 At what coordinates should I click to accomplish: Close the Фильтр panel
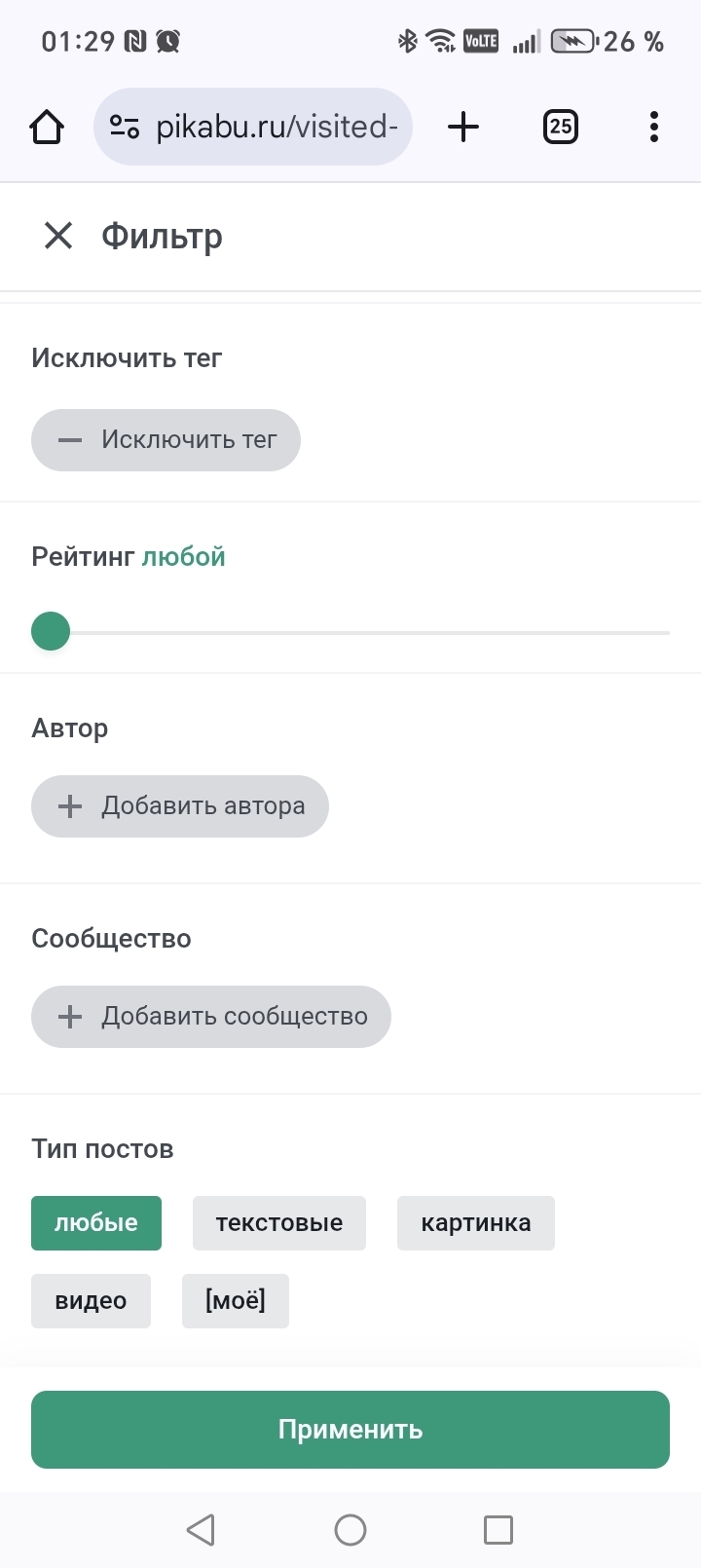click(x=58, y=236)
